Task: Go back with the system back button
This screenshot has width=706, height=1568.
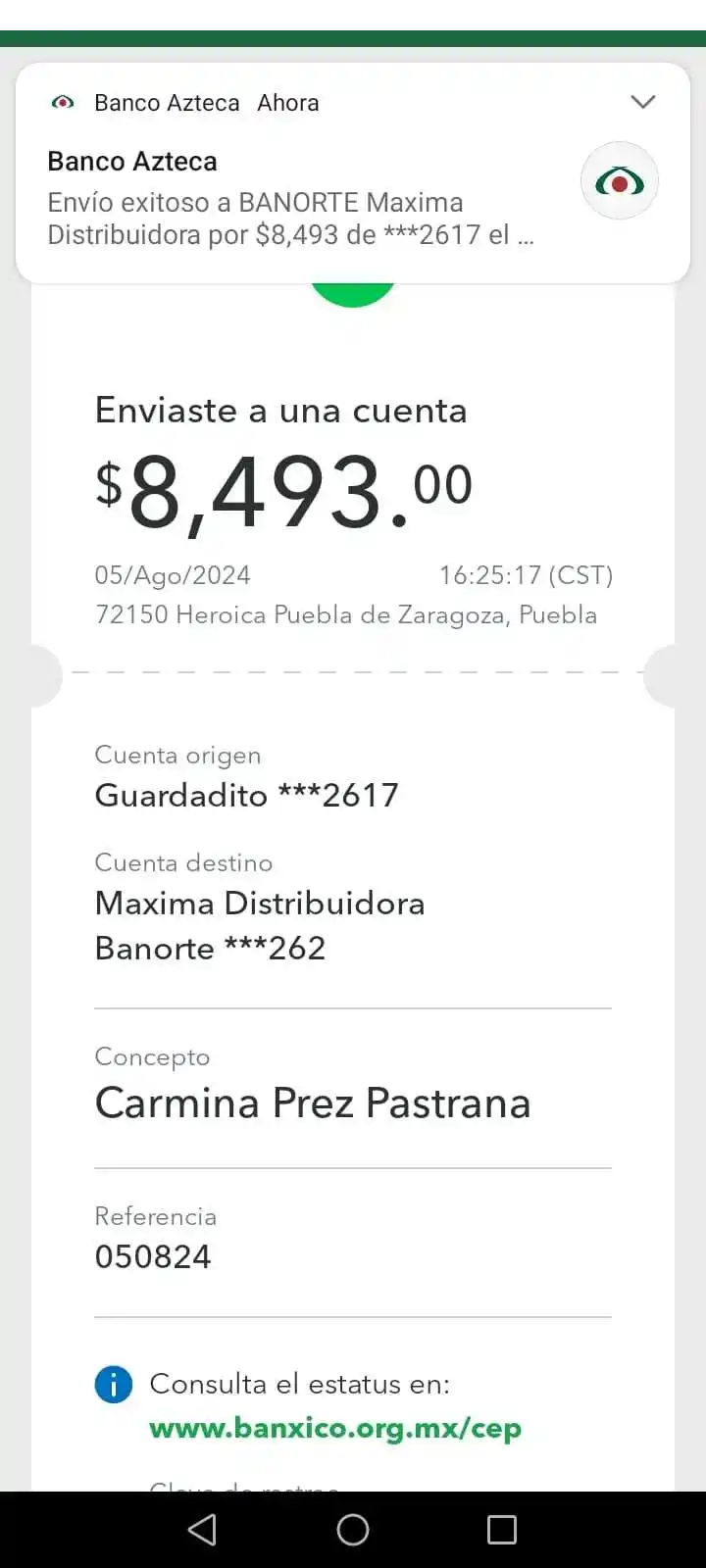Action: [x=202, y=1530]
